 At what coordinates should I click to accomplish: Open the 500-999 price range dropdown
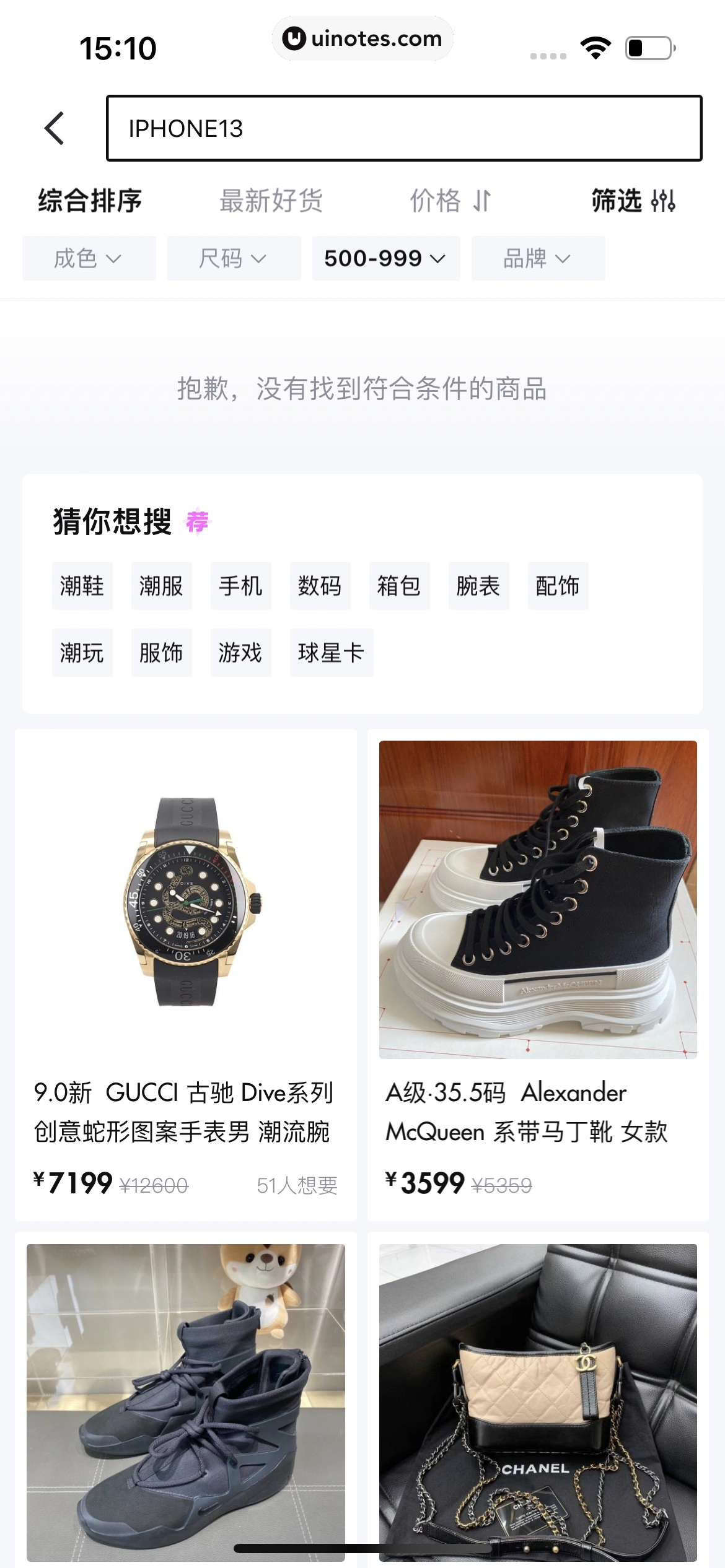pos(385,258)
